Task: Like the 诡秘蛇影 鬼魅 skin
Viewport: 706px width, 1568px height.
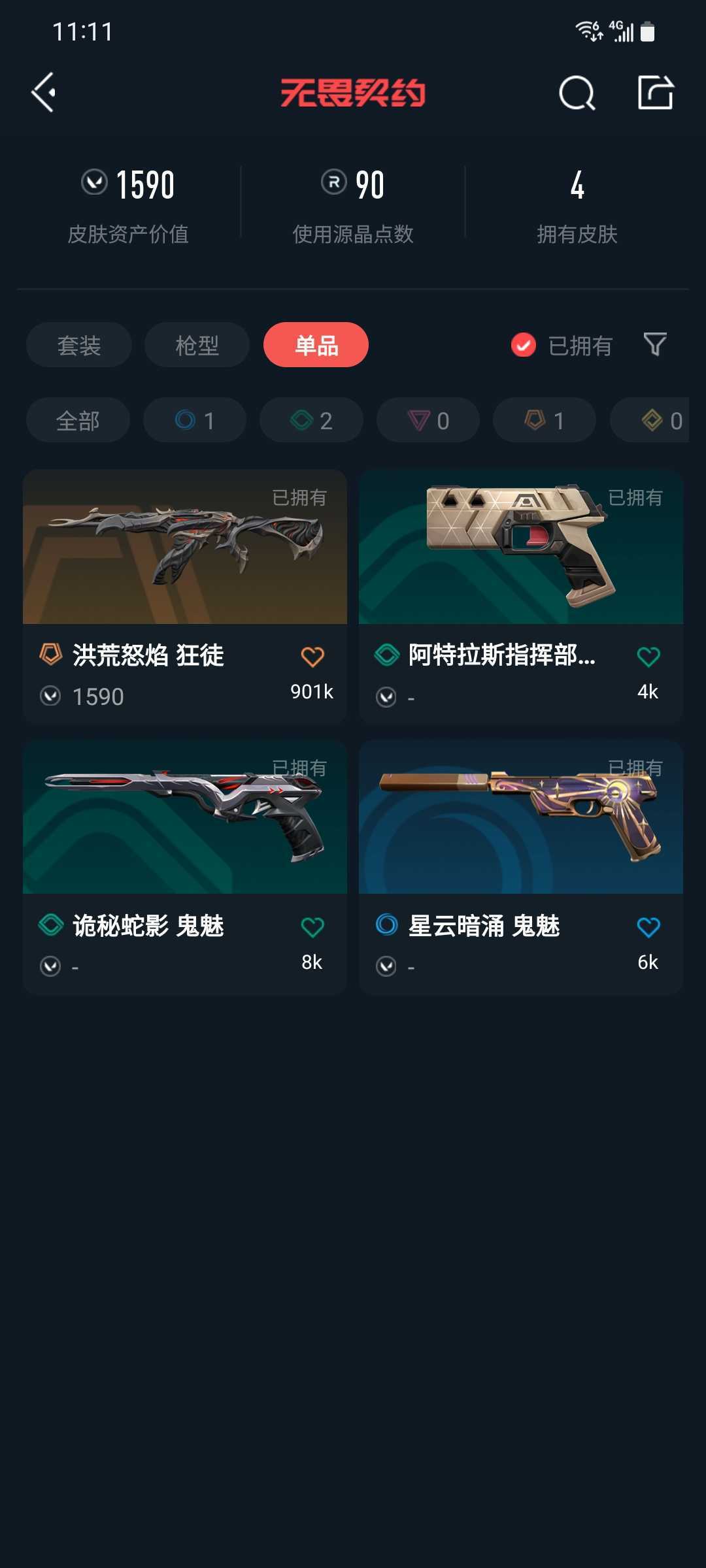Action: click(312, 927)
